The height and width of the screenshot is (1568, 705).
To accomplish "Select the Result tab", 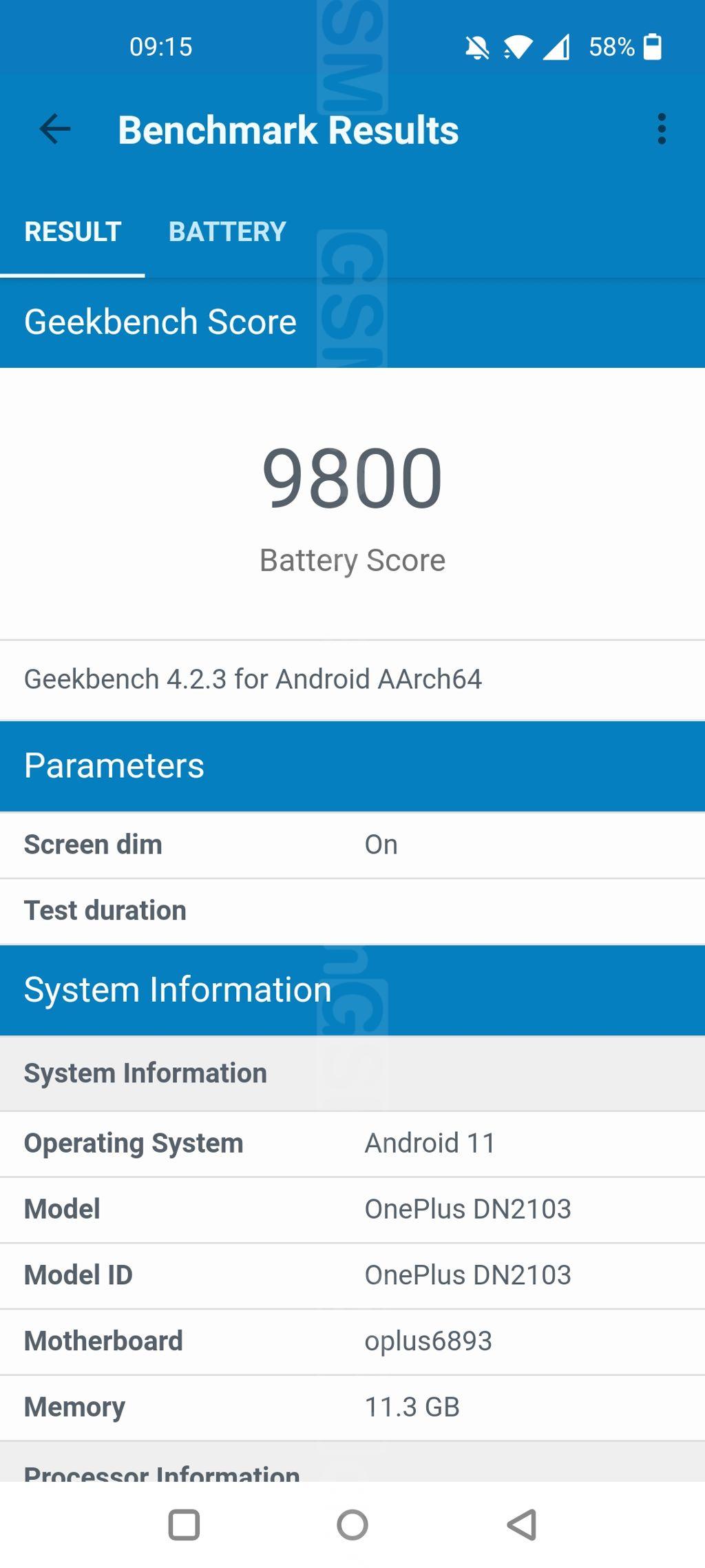I will click(x=72, y=231).
